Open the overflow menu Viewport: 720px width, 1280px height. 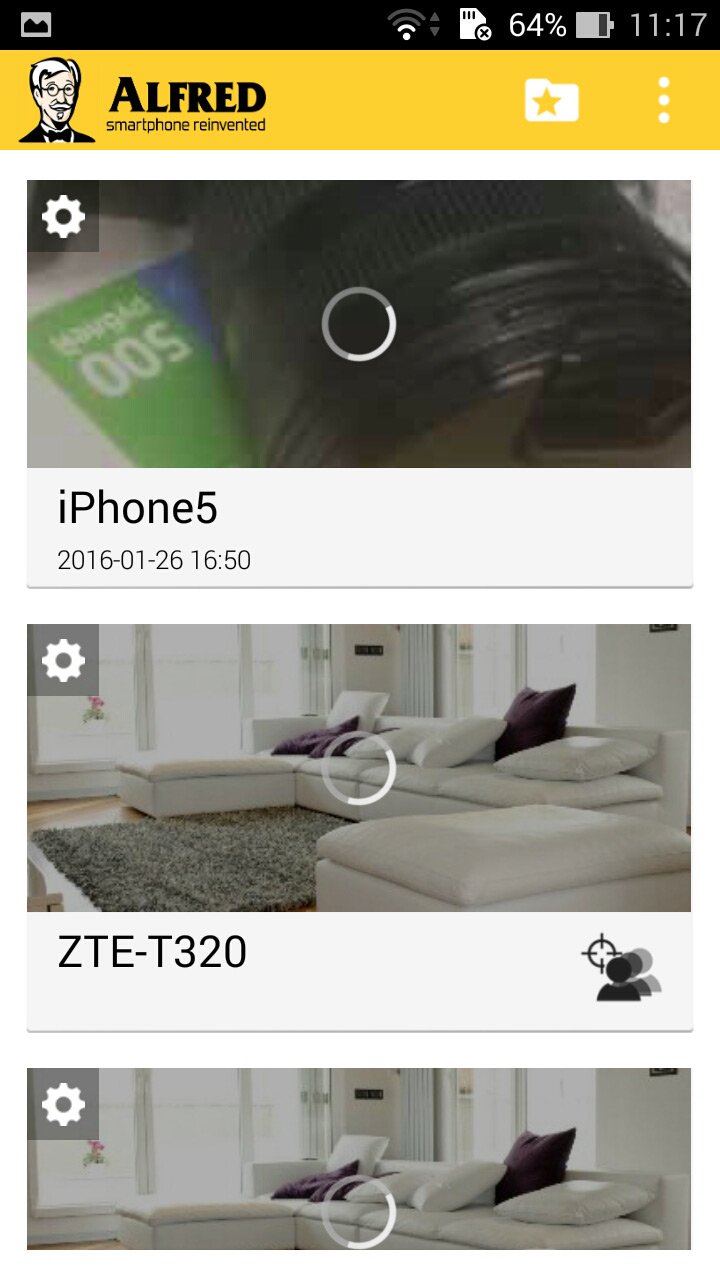pos(663,101)
